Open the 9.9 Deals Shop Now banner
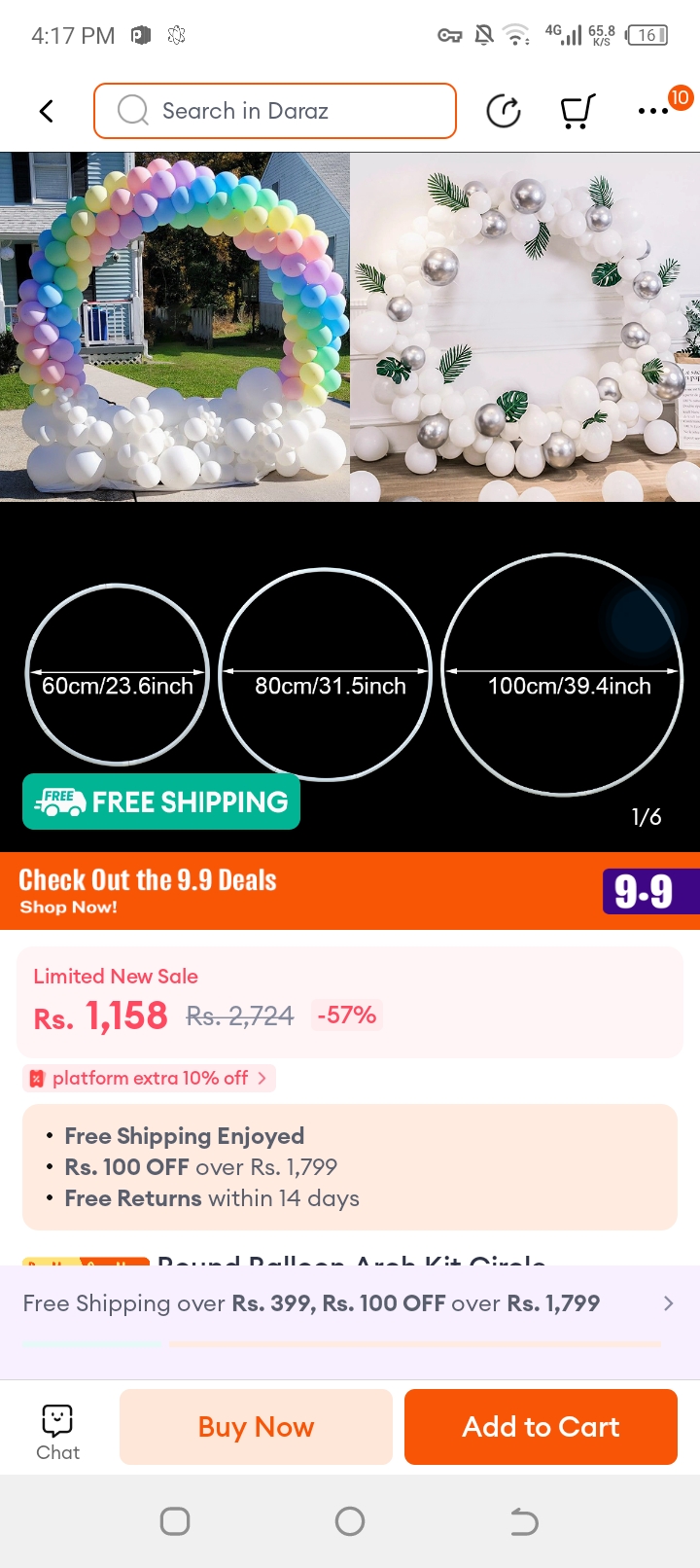700x1568 pixels. 350,891
